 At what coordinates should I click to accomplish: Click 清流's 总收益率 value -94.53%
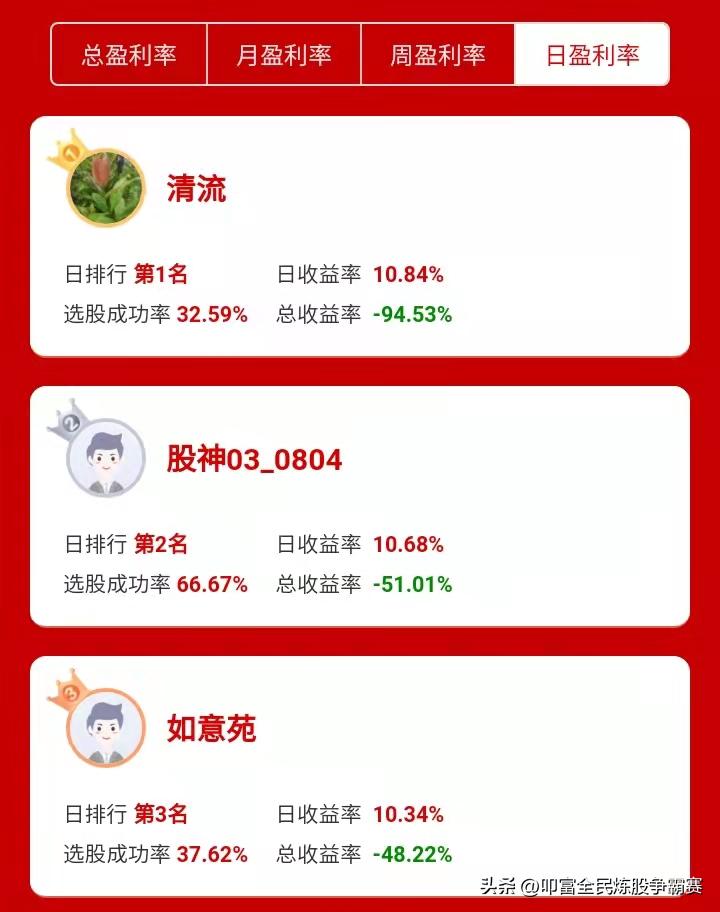[415, 317]
